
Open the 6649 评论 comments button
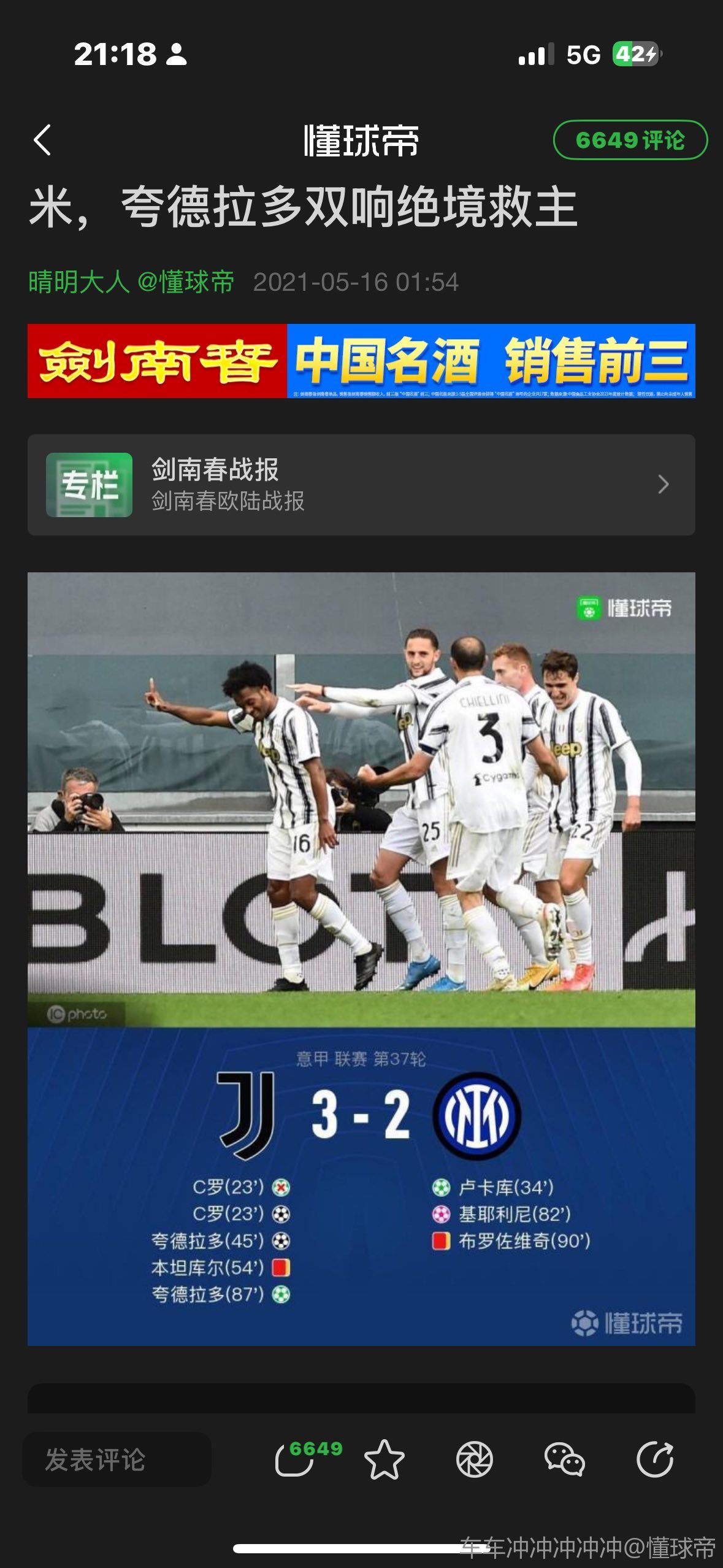630,140
